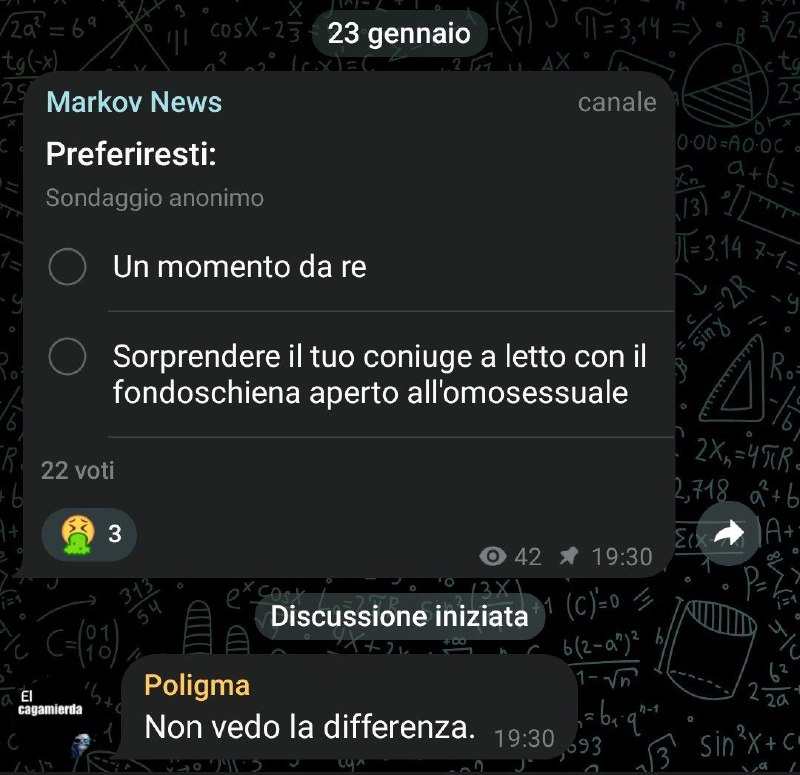Viewport: 800px width, 775px height.
Task: Select the poll option 'Un momento da re'
Action: click(x=68, y=267)
